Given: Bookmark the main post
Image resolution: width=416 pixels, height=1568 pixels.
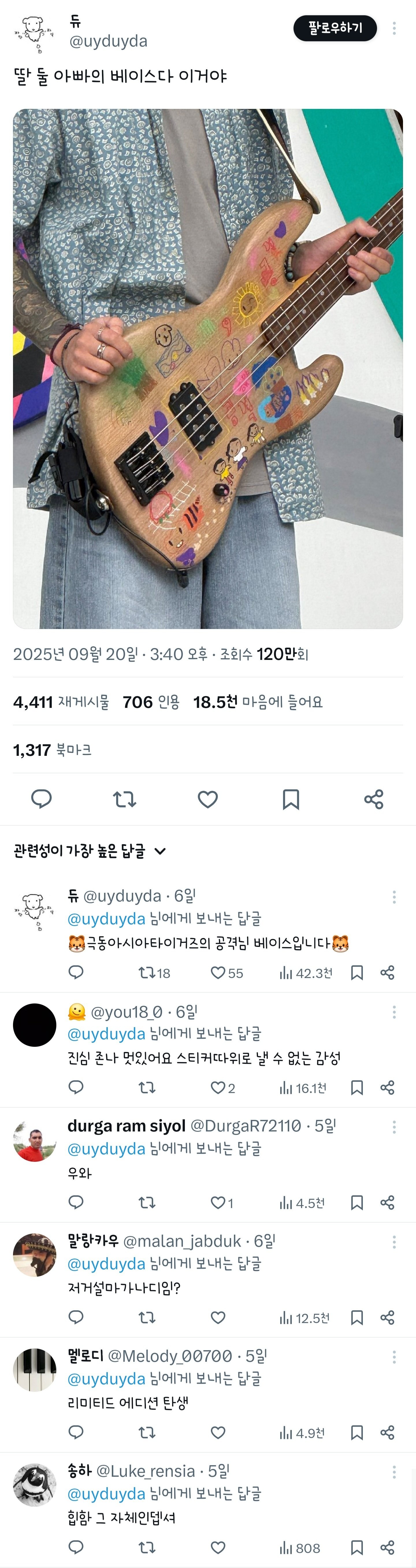Looking at the screenshot, I should click(291, 799).
